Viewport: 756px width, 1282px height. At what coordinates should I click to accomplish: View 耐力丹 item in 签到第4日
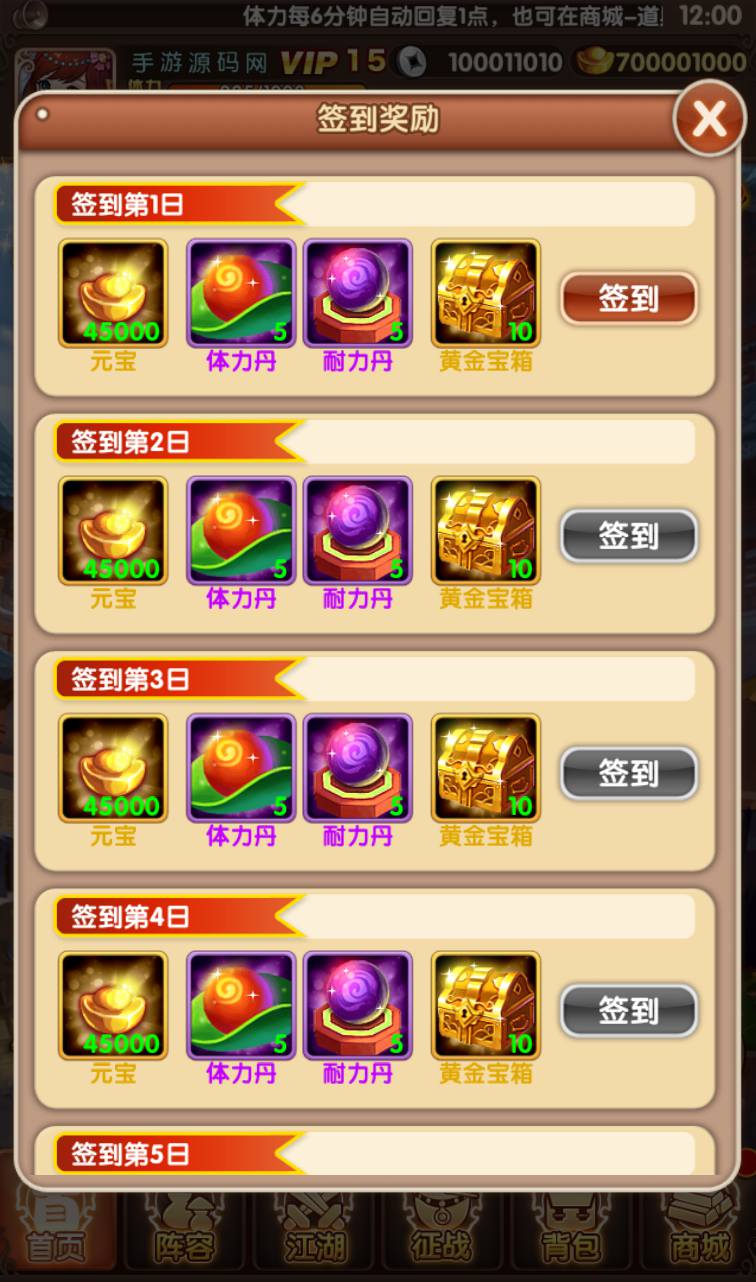pos(358,1006)
